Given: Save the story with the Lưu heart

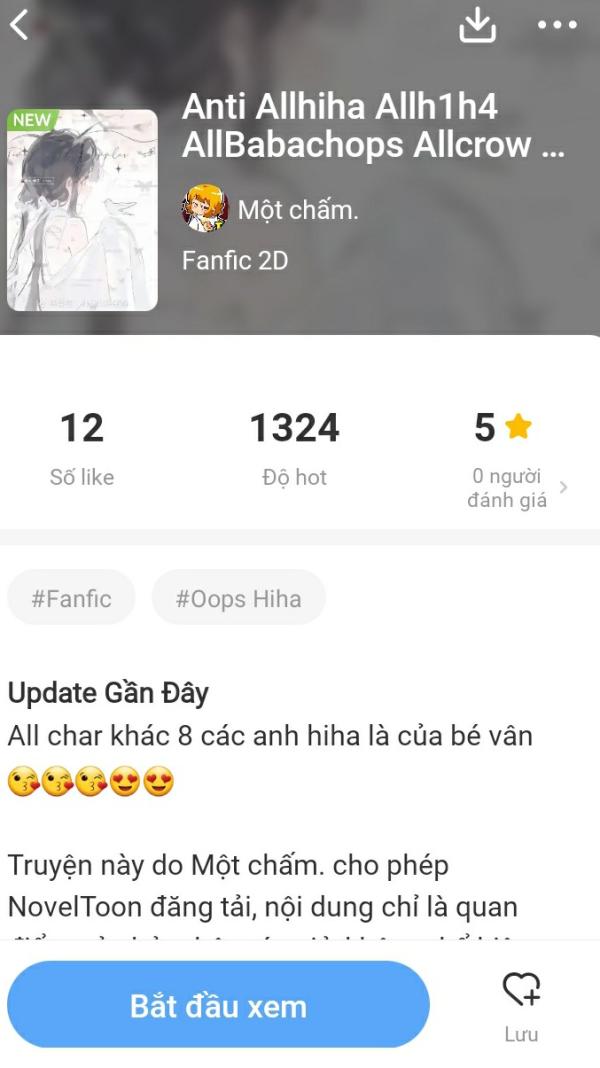Looking at the screenshot, I should (x=521, y=1003).
